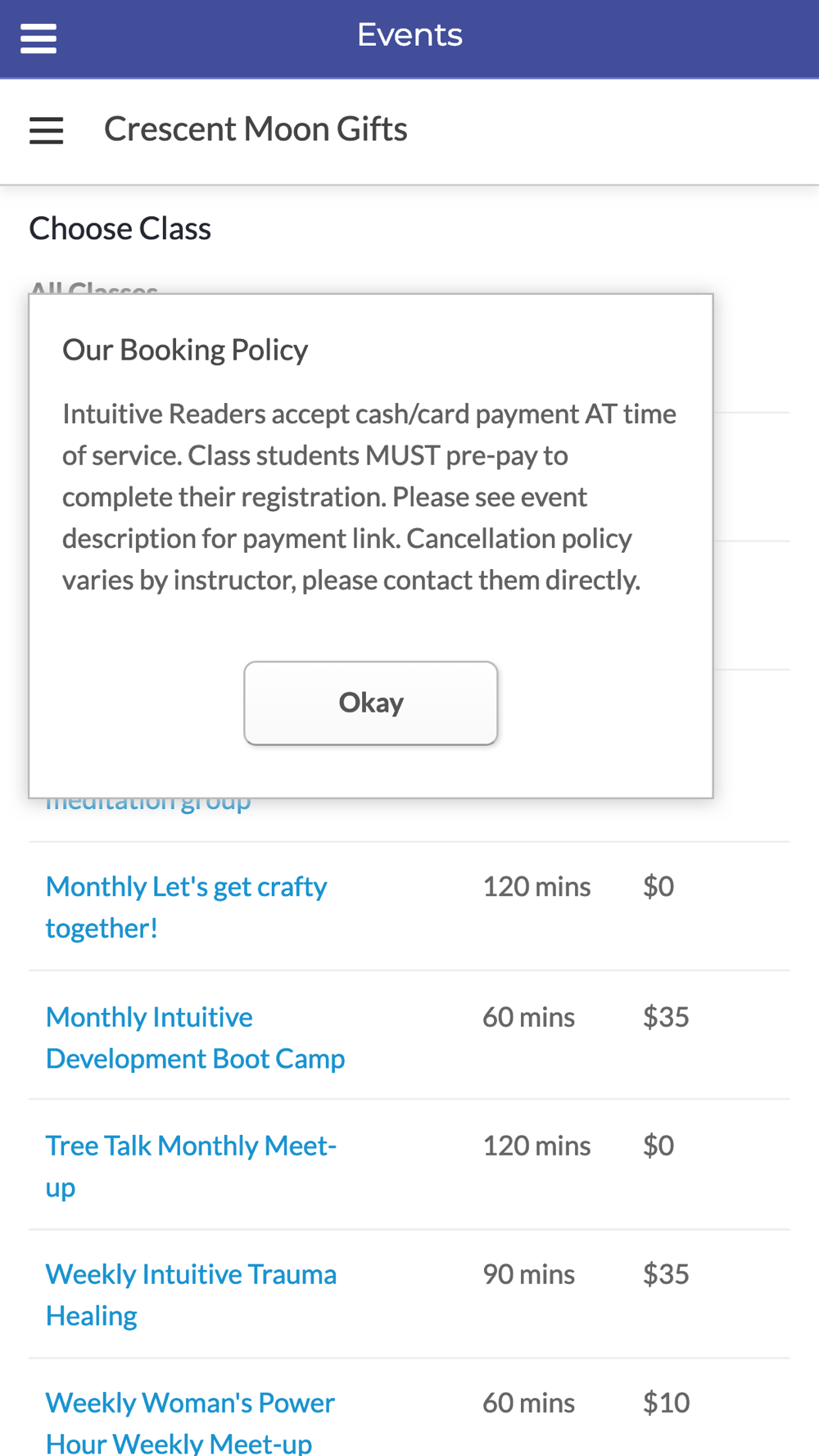This screenshot has height=1456, width=819.
Task: Open Weekly Woman's Power Hour Weekly Meet-up
Action: point(190,1422)
